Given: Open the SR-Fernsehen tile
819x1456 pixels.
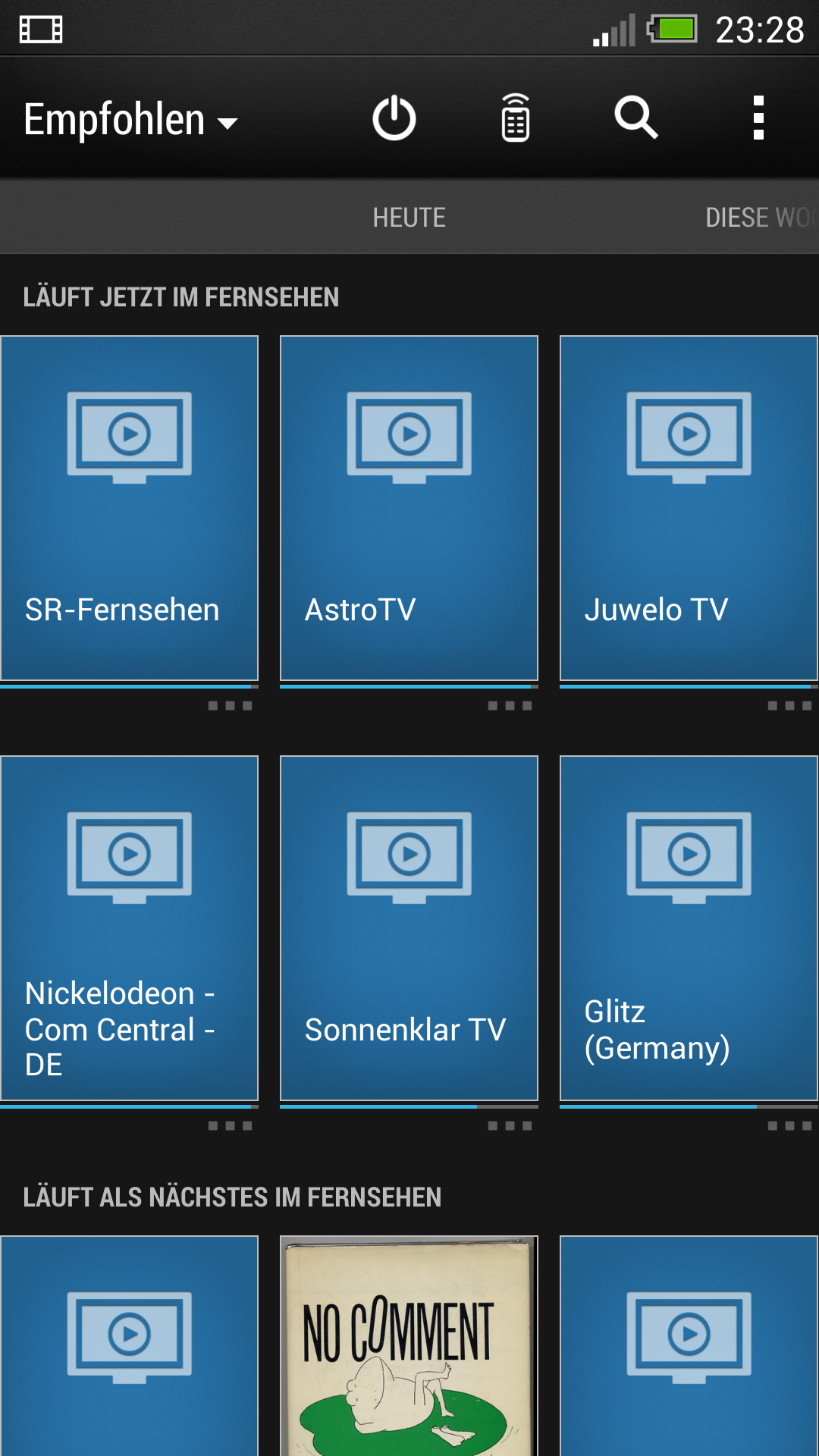Looking at the screenshot, I should [130, 508].
